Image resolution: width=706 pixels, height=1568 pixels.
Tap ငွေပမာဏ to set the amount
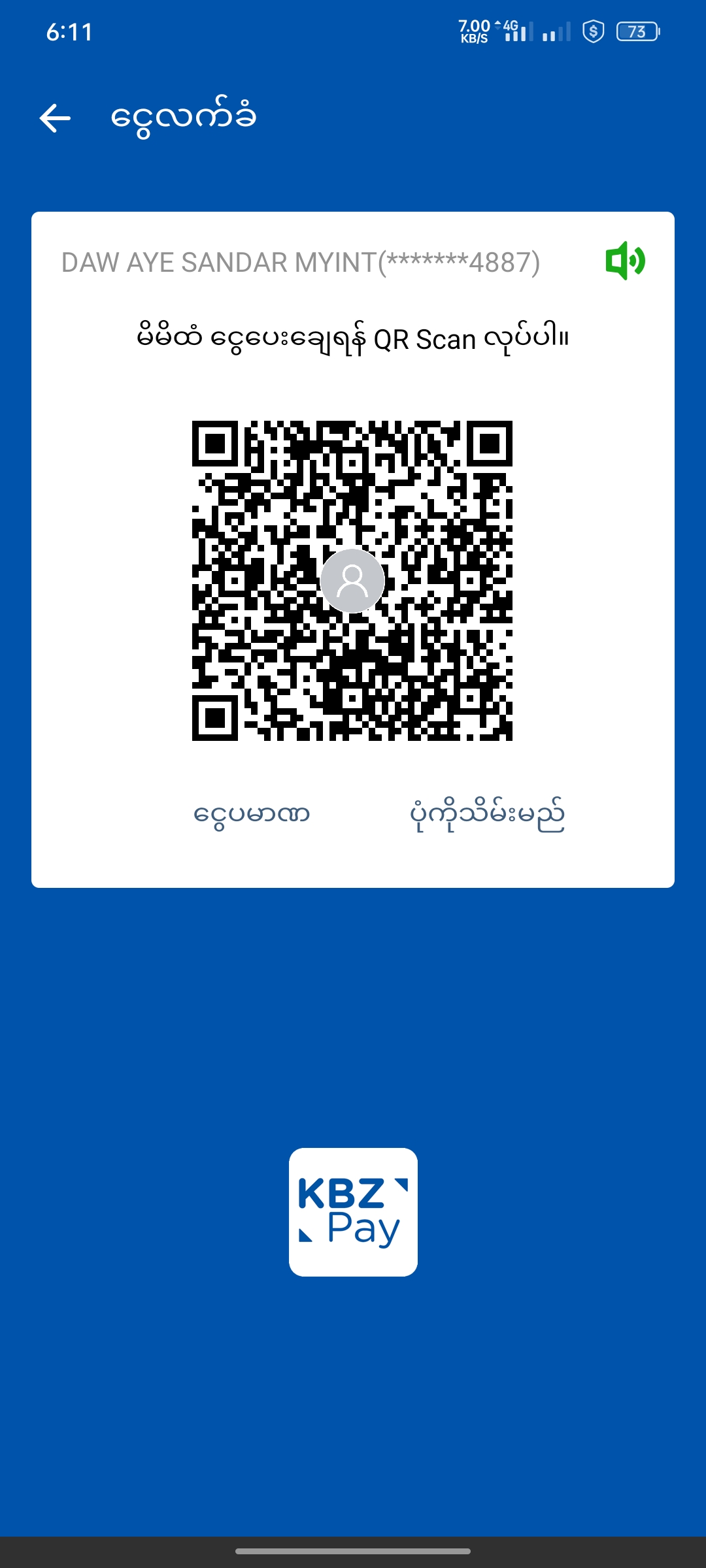coord(252,815)
